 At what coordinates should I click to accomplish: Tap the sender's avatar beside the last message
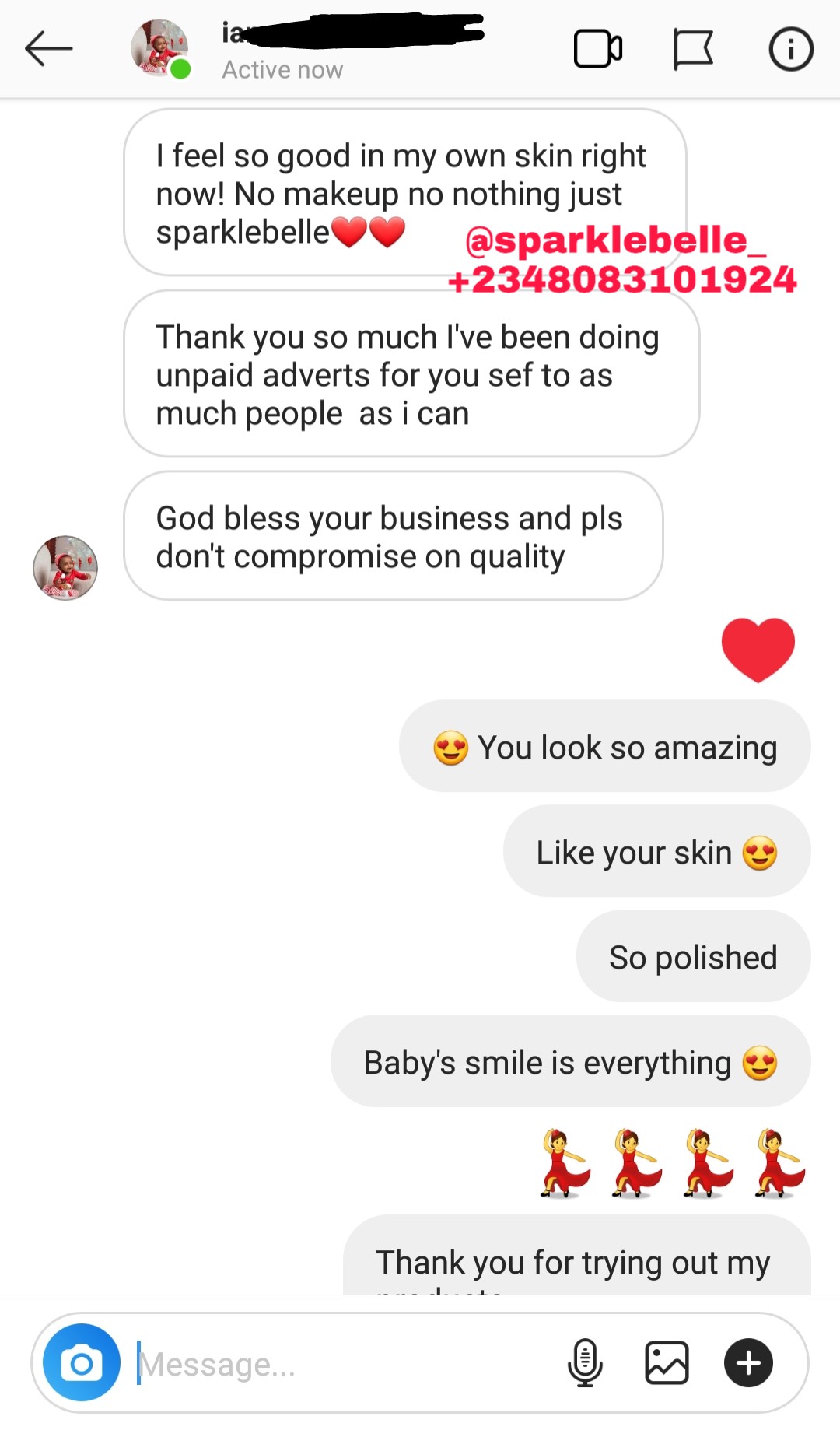[x=65, y=568]
